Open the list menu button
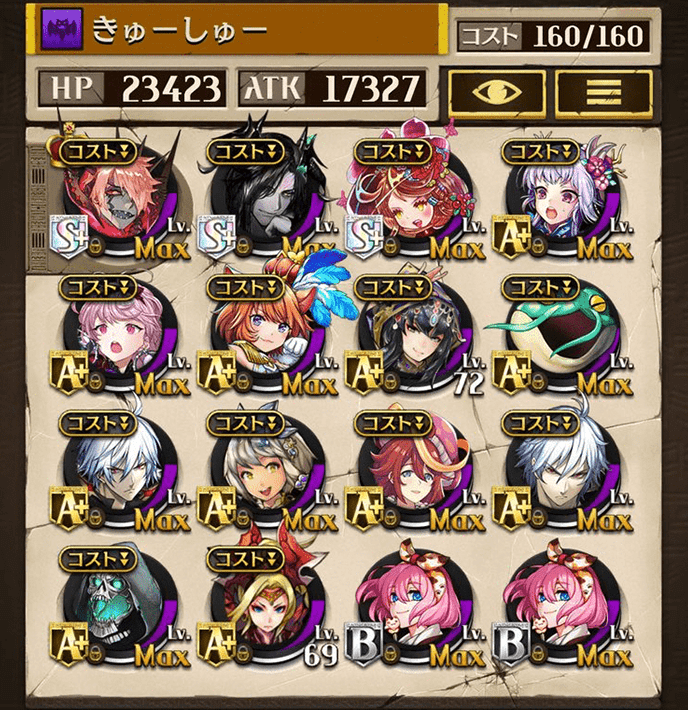This screenshot has height=710, width=688. click(x=603, y=92)
